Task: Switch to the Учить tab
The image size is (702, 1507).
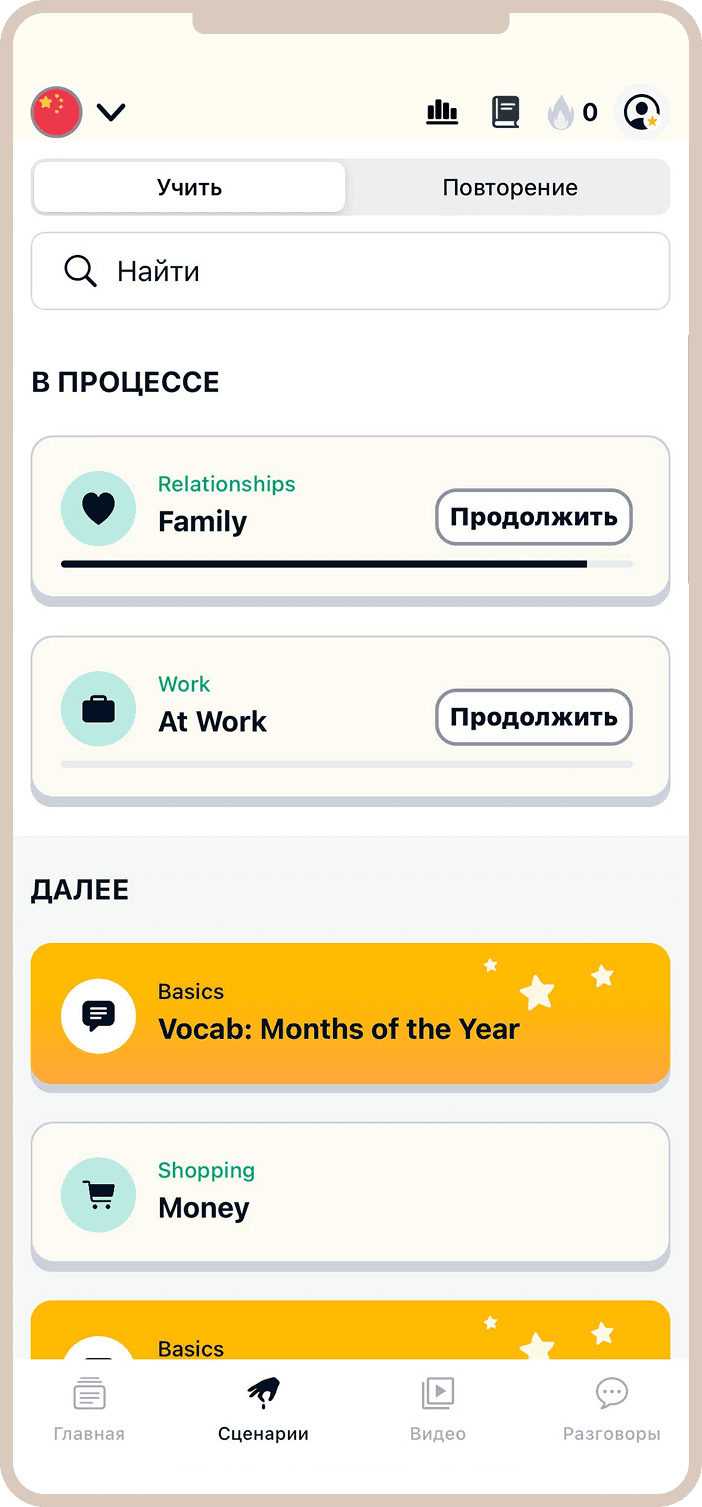Action: pos(190,187)
